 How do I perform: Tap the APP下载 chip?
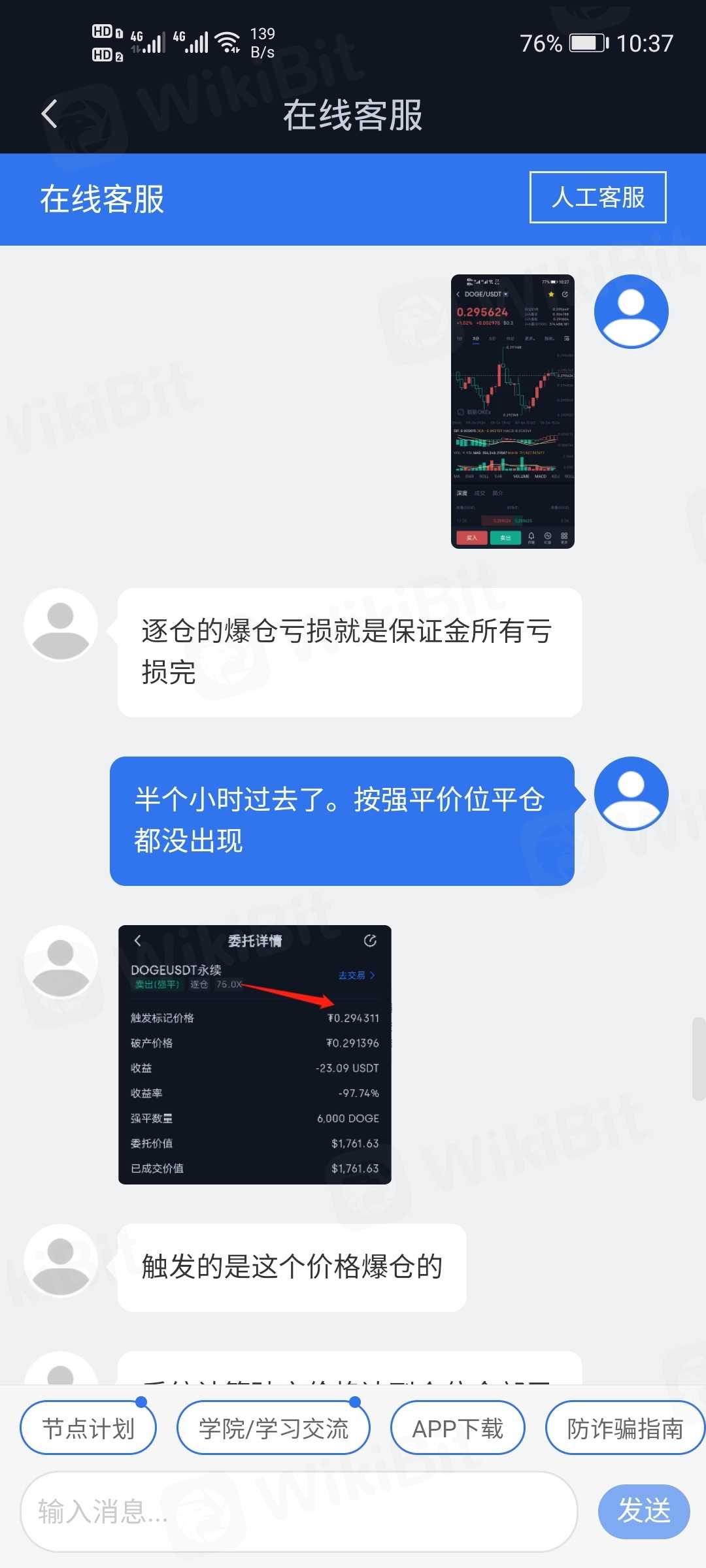click(458, 1428)
